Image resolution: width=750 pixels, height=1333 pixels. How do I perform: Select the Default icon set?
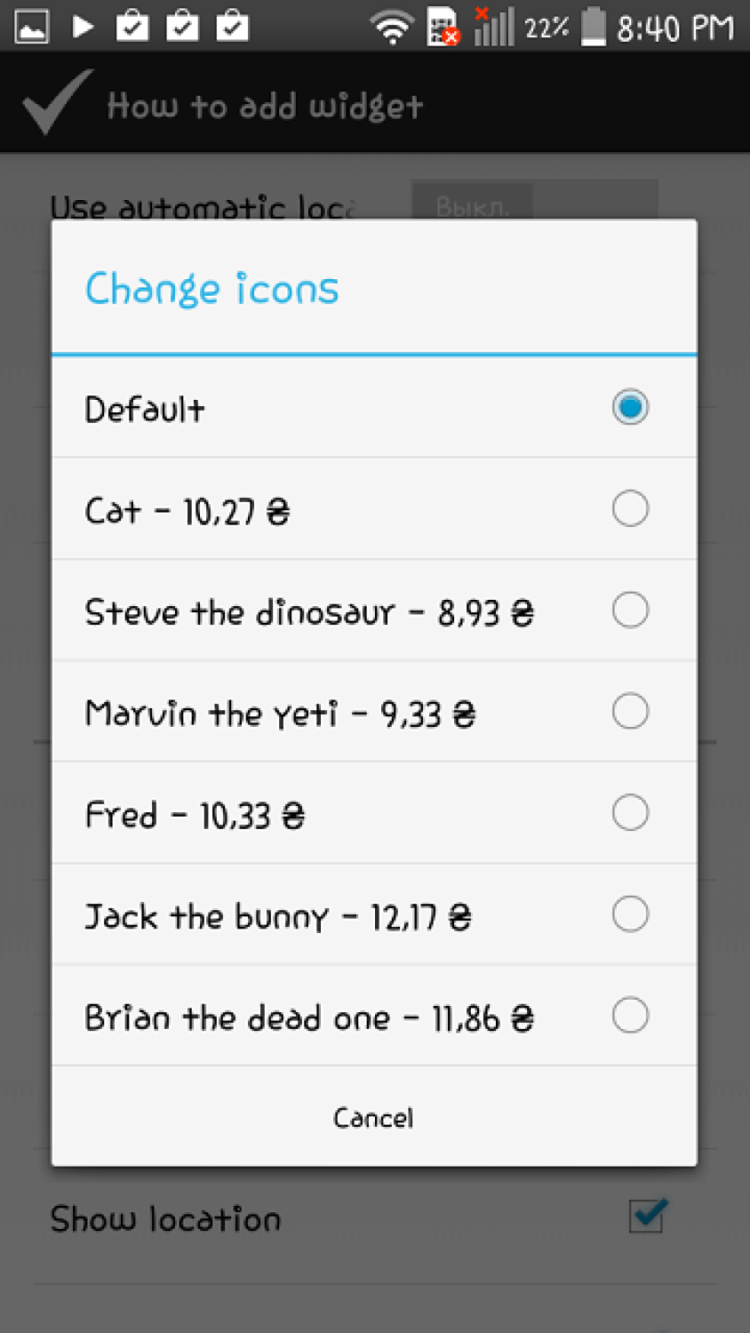(629, 408)
